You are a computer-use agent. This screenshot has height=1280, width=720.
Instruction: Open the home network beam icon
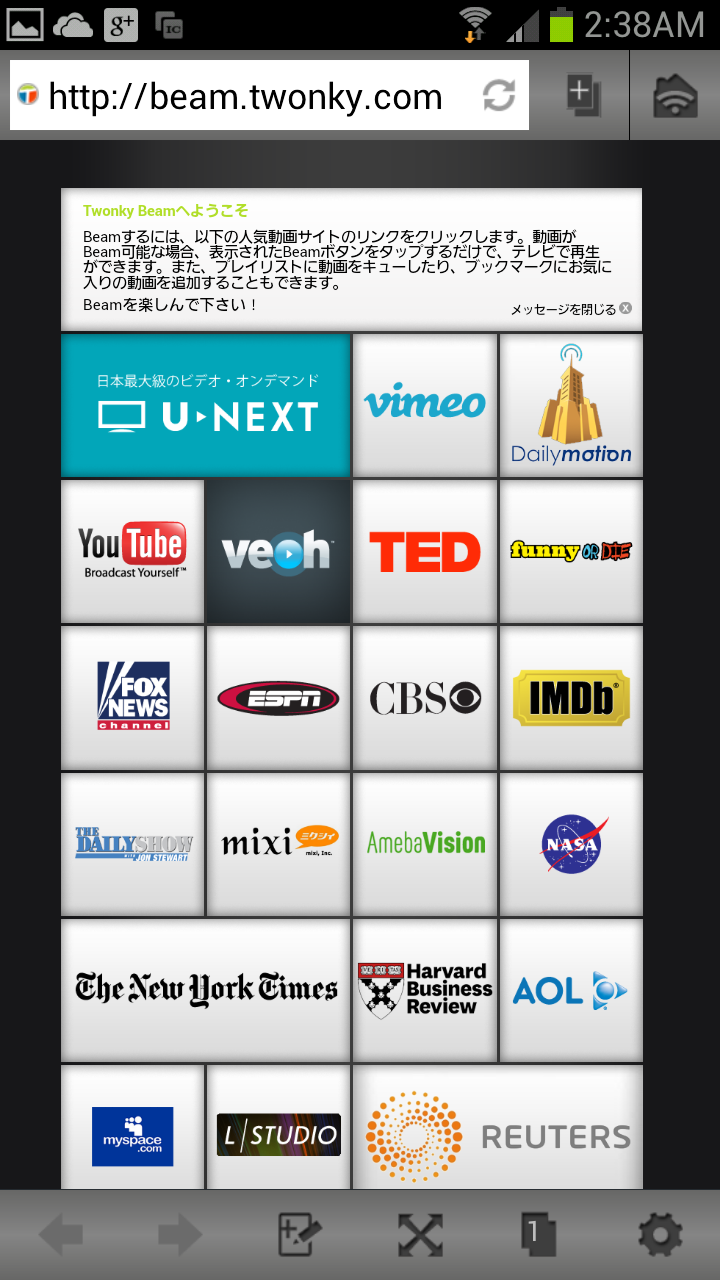pos(675,96)
